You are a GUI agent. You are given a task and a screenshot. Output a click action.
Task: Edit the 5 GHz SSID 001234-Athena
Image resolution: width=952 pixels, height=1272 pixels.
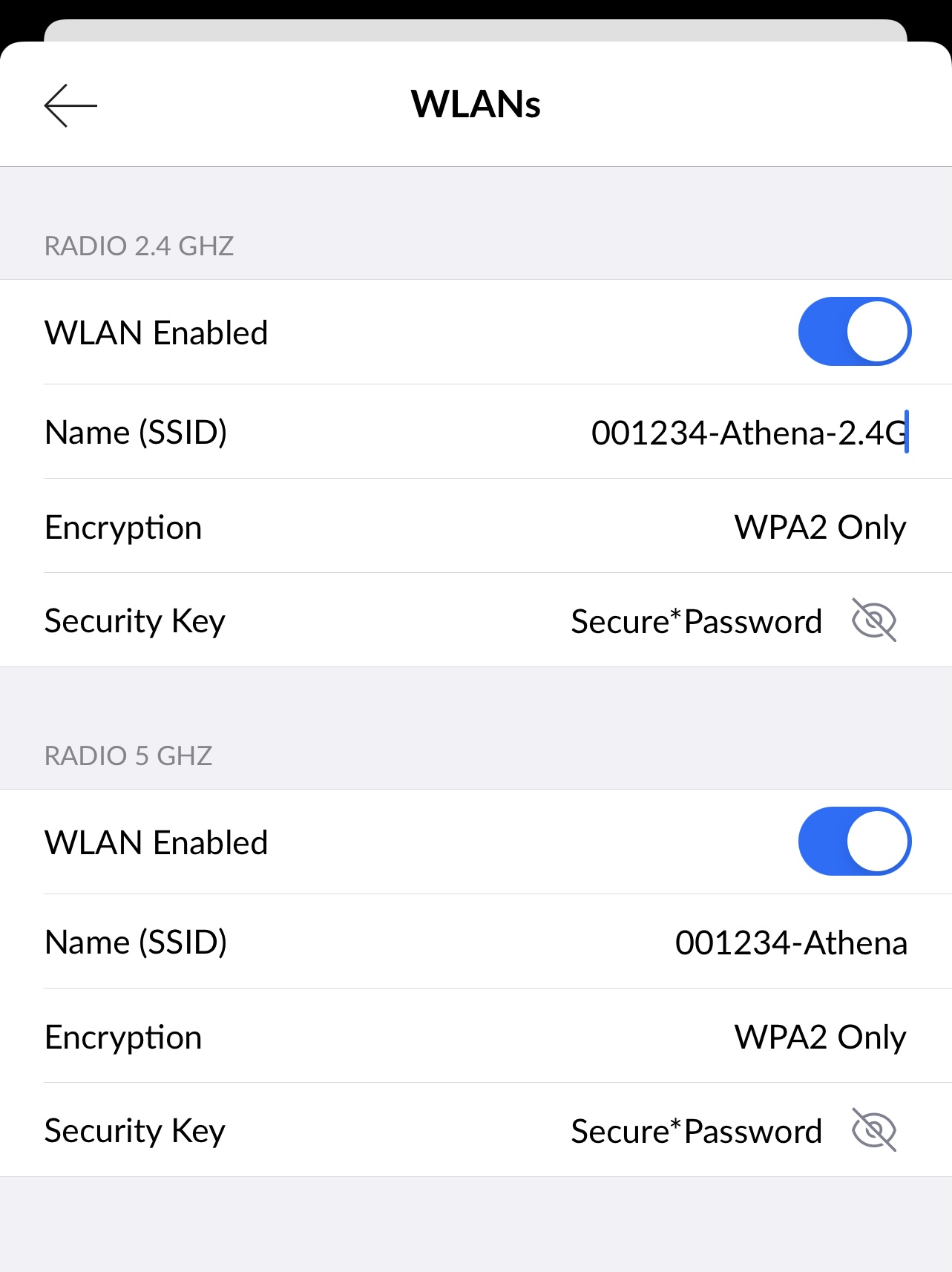790,942
